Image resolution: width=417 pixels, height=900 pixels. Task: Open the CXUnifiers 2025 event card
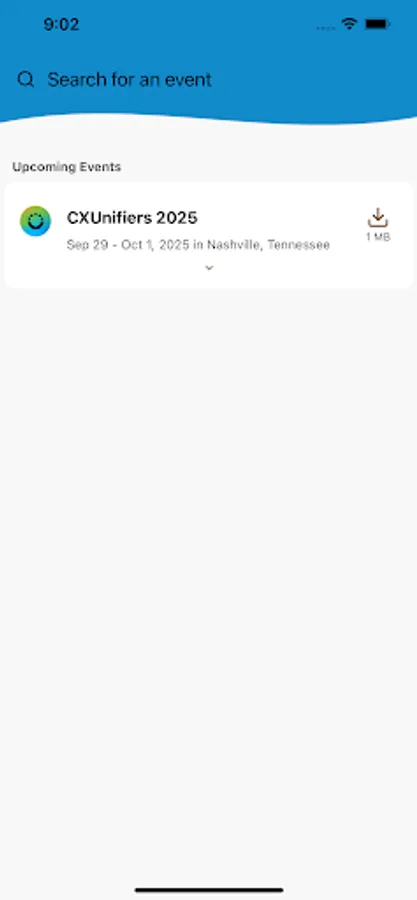[x=208, y=235]
